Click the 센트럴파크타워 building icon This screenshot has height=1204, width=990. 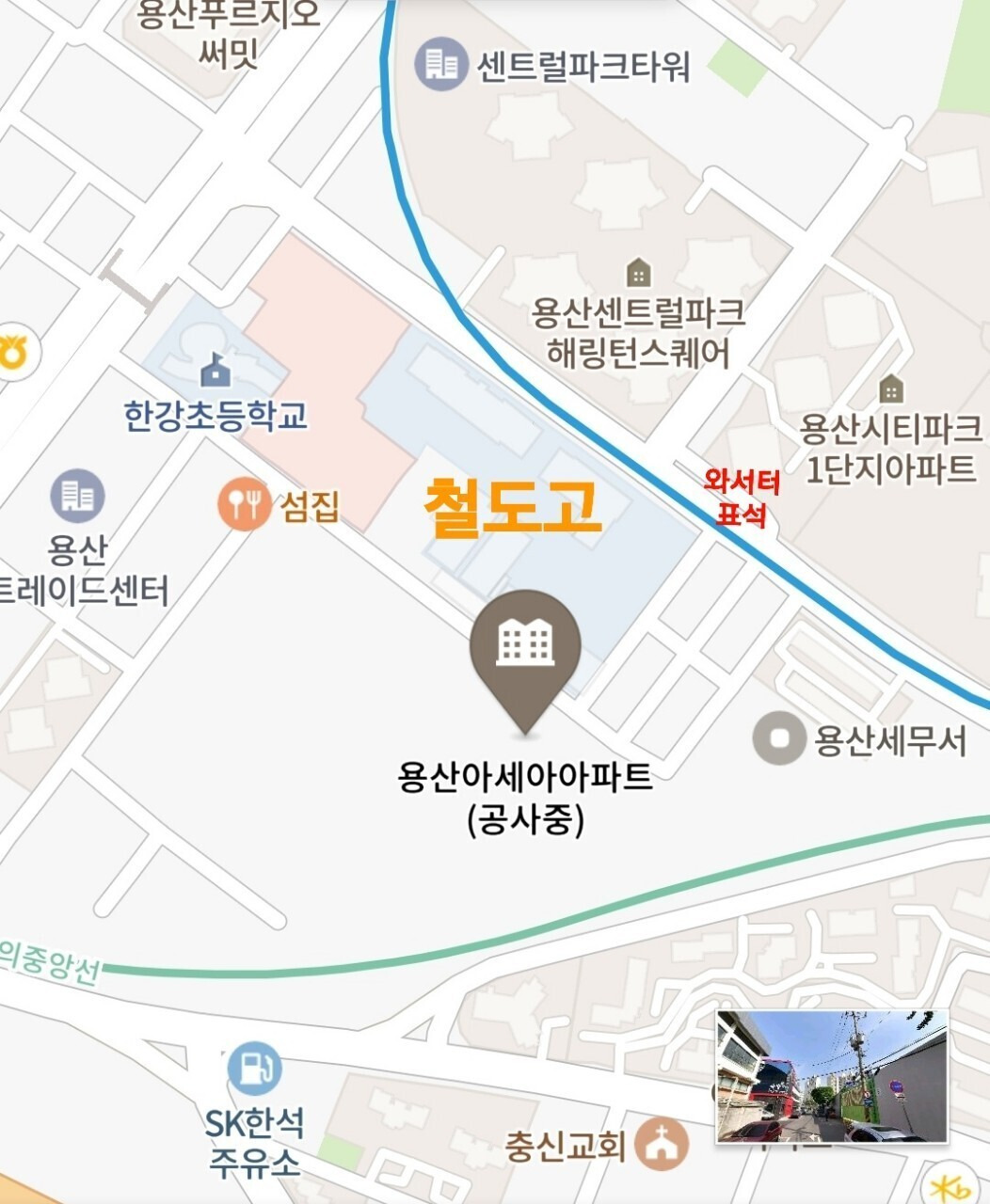[442, 66]
